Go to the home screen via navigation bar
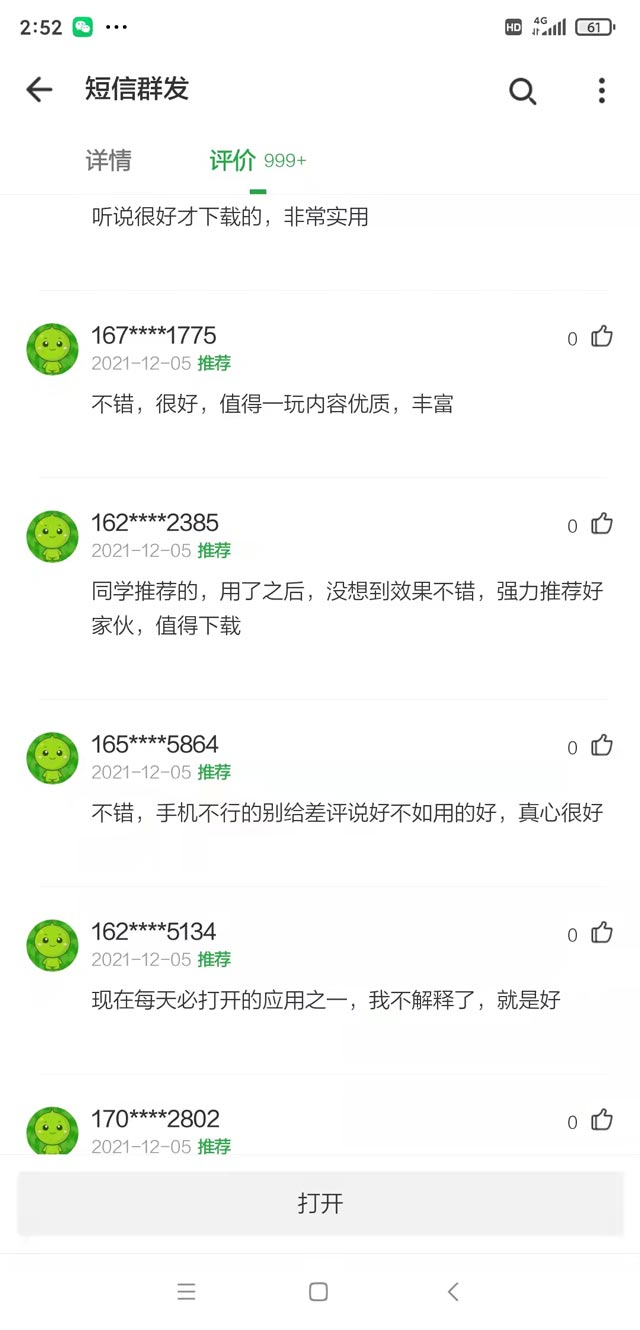This screenshot has width=640, height=1330. click(x=318, y=1291)
